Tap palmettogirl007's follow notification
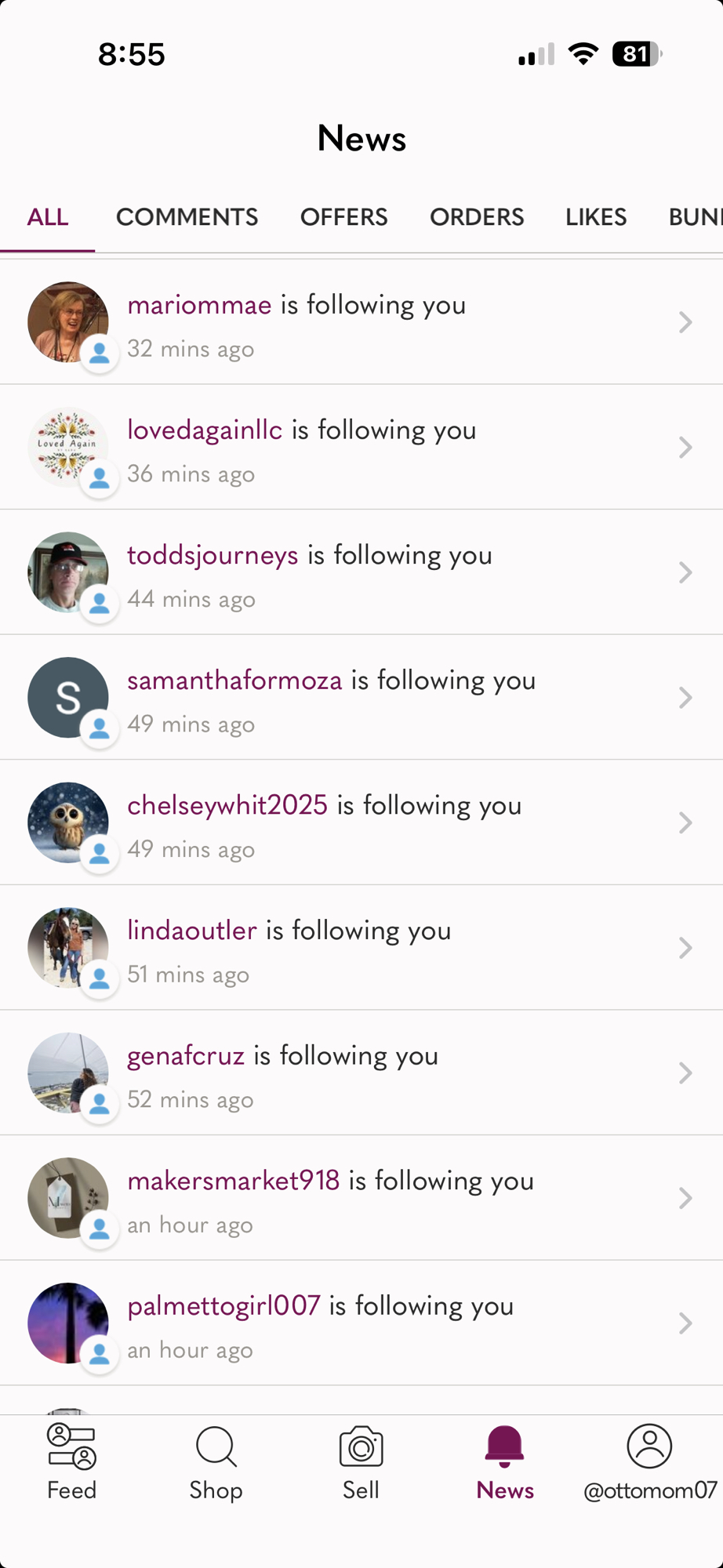This screenshot has width=723, height=1568. pos(361,1323)
